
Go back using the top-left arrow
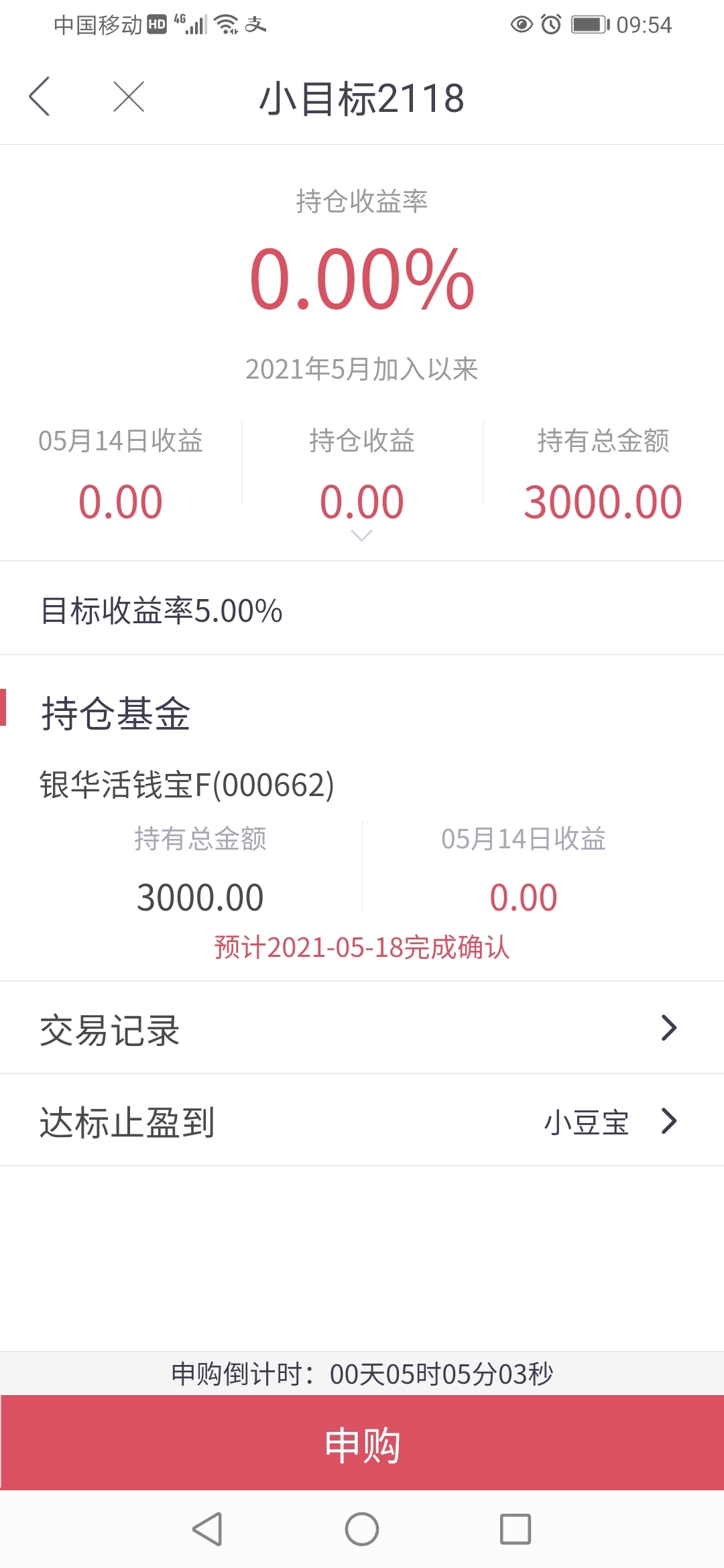pyautogui.click(x=40, y=96)
